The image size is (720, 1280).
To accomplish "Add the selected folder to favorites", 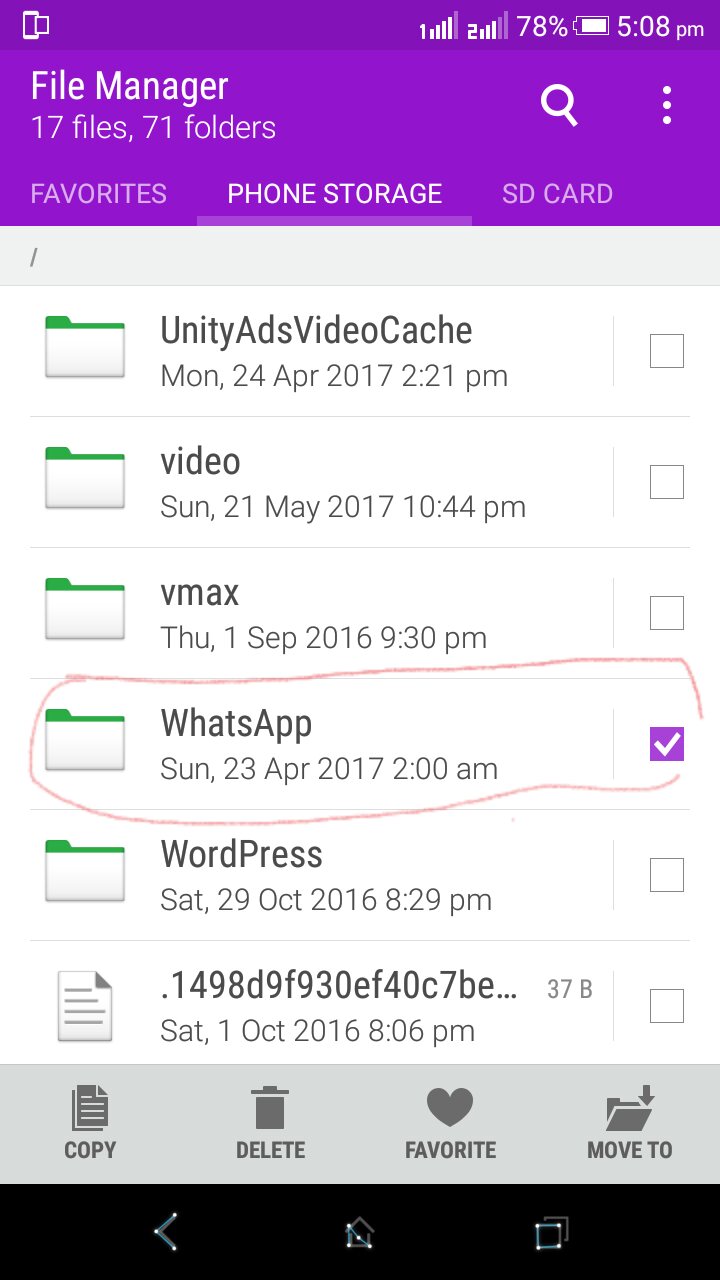I will tap(450, 1124).
